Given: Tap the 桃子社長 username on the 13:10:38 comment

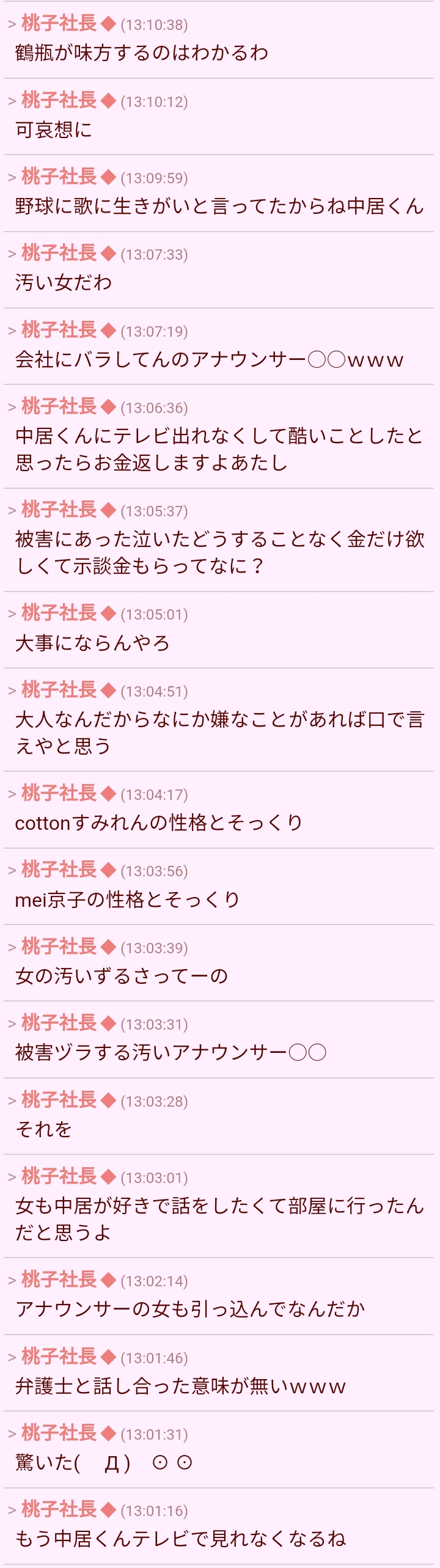Looking at the screenshot, I should [x=59, y=24].
